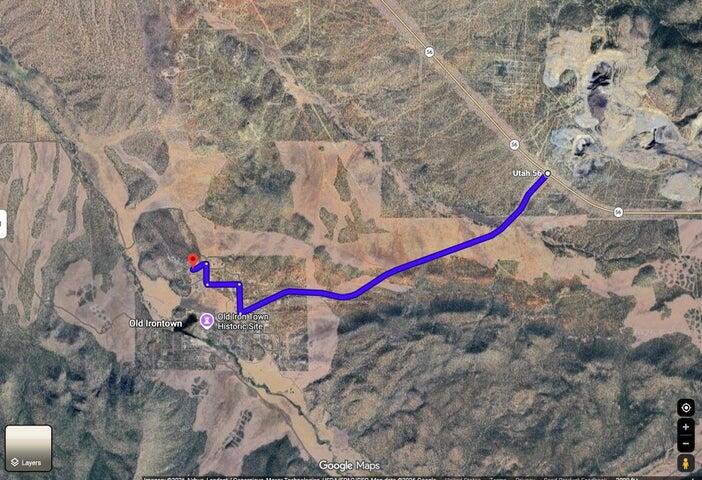
Task: Select the red destination pin
Action: coord(192,260)
